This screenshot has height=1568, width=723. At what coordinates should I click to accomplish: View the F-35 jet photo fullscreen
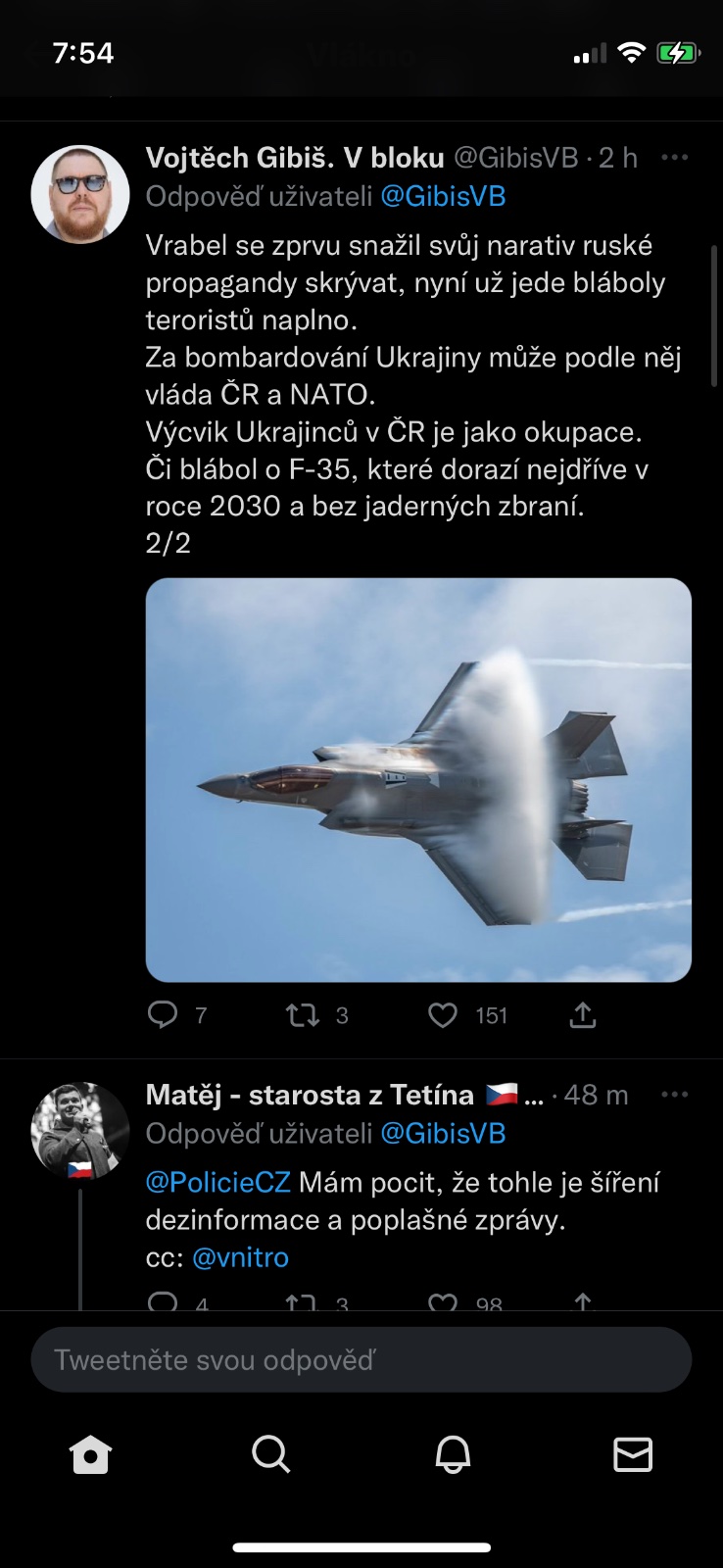click(x=418, y=779)
